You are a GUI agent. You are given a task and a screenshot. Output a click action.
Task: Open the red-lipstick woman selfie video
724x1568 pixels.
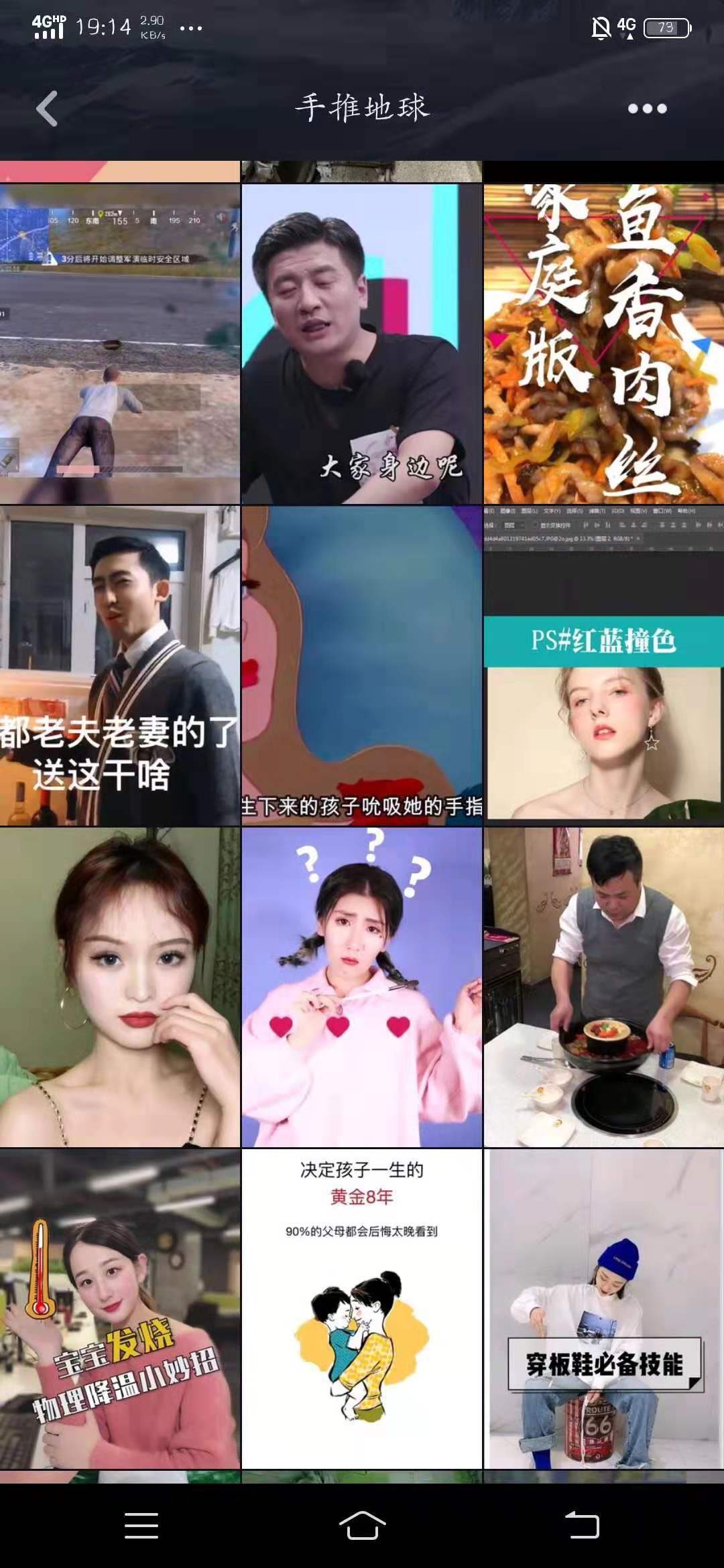point(120,987)
